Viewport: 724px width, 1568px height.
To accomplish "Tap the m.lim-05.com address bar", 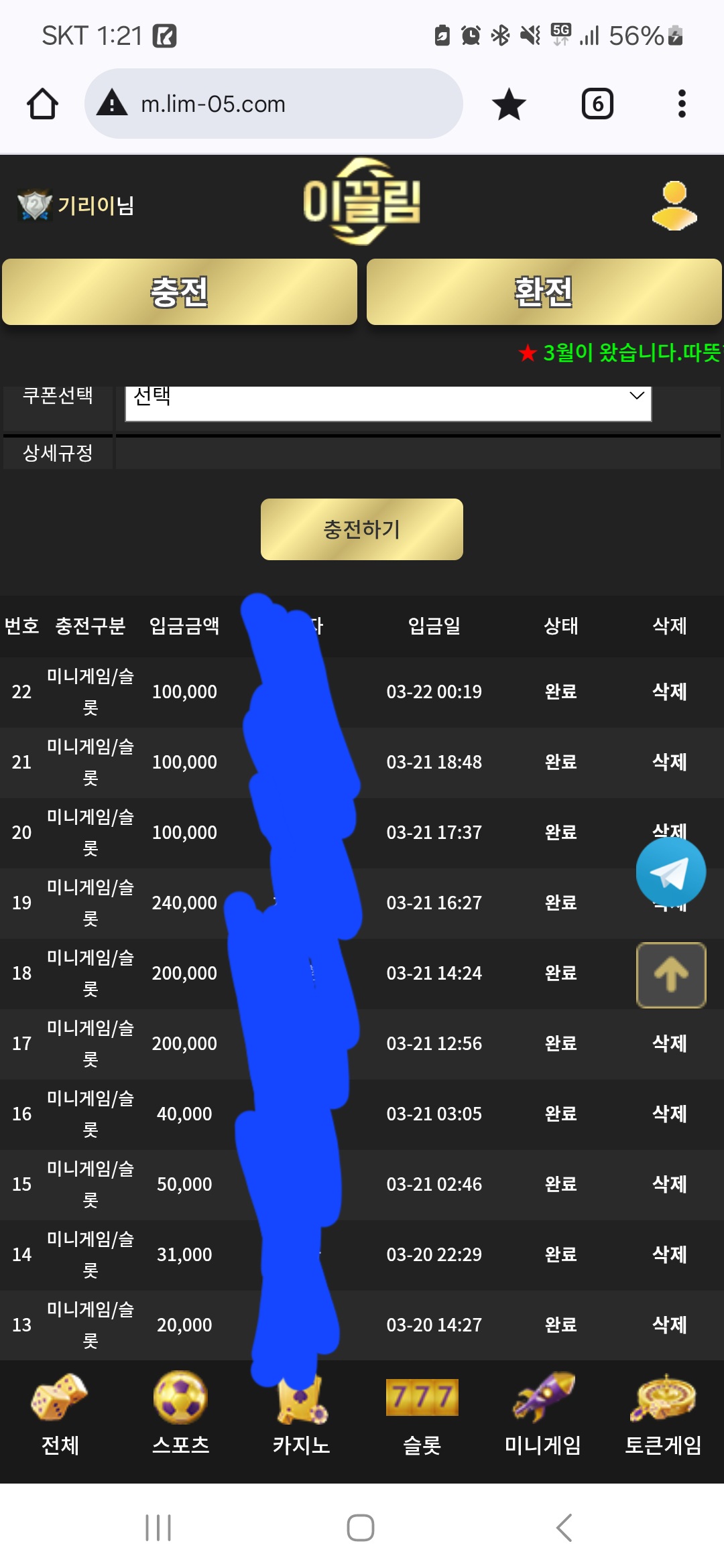I will 274,104.
